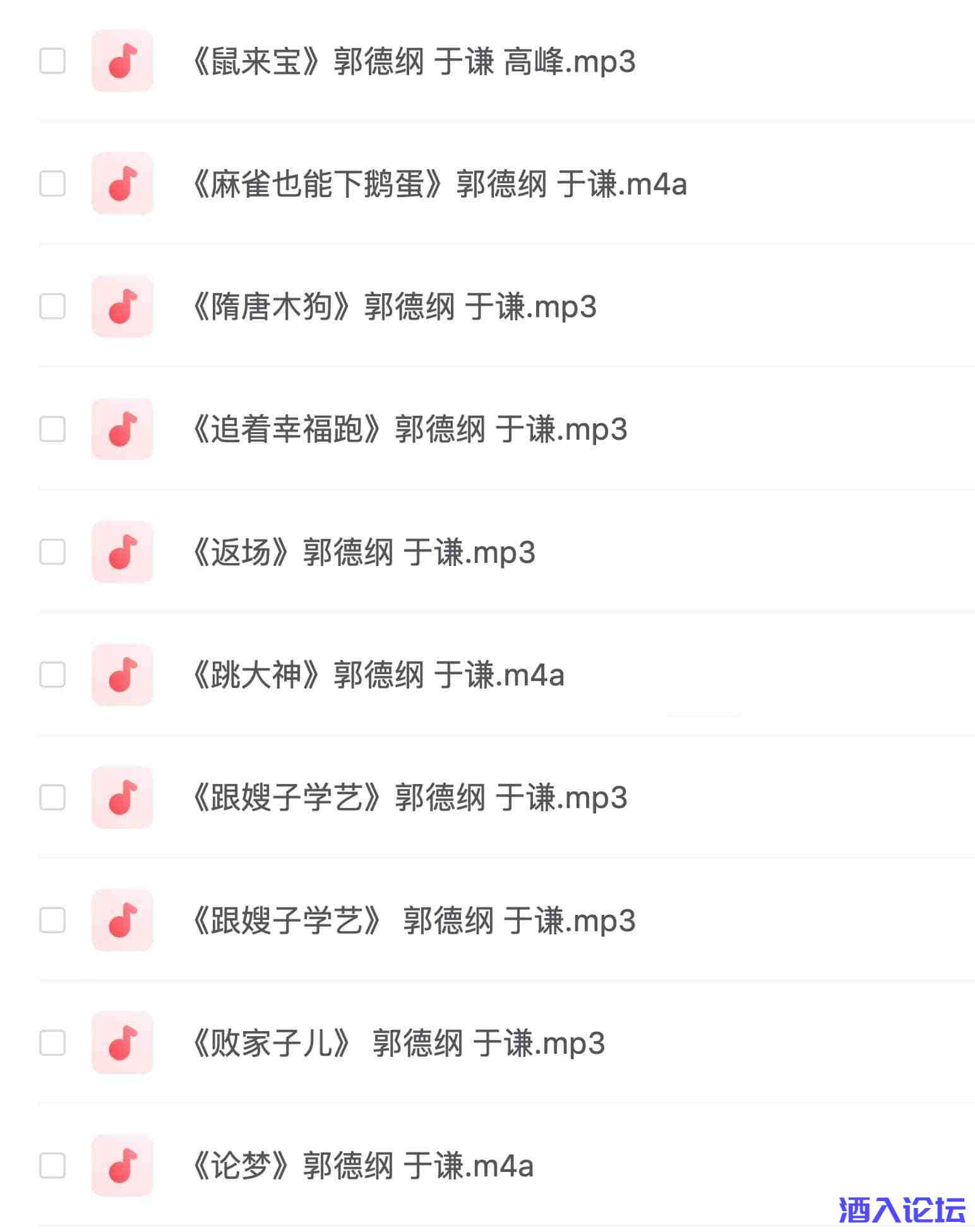Check the box beside 《败家子儿》

point(52,1043)
